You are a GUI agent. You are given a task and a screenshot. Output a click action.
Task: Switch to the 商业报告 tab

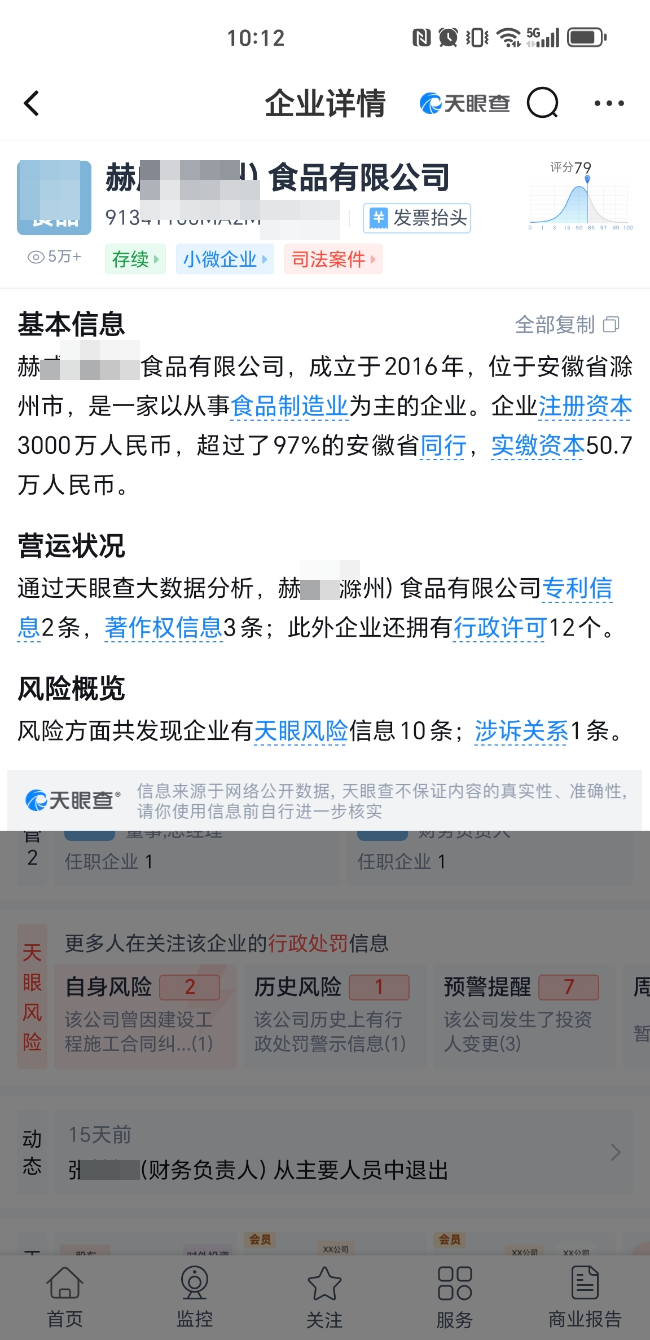(x=585, y=1297)
